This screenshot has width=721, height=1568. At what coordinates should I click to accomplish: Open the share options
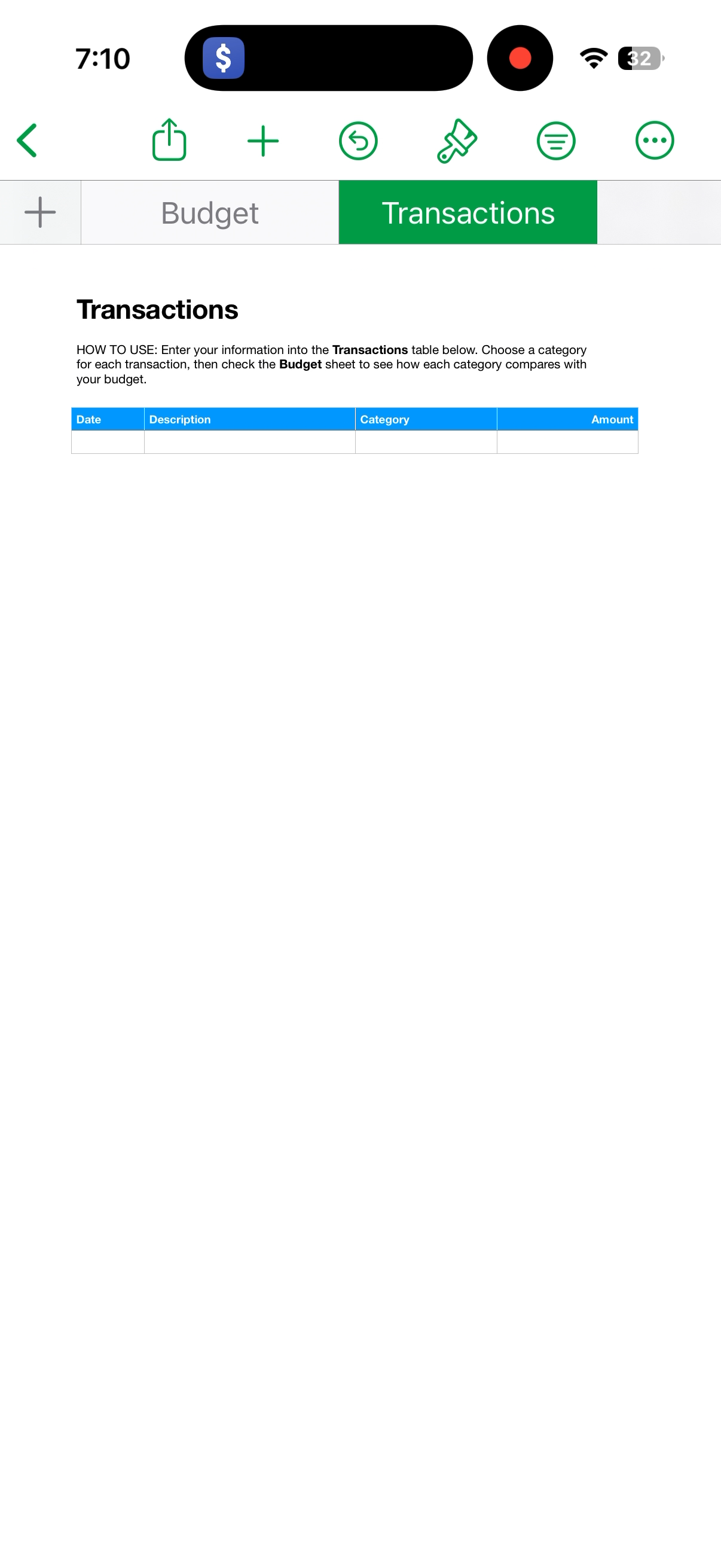169,141
